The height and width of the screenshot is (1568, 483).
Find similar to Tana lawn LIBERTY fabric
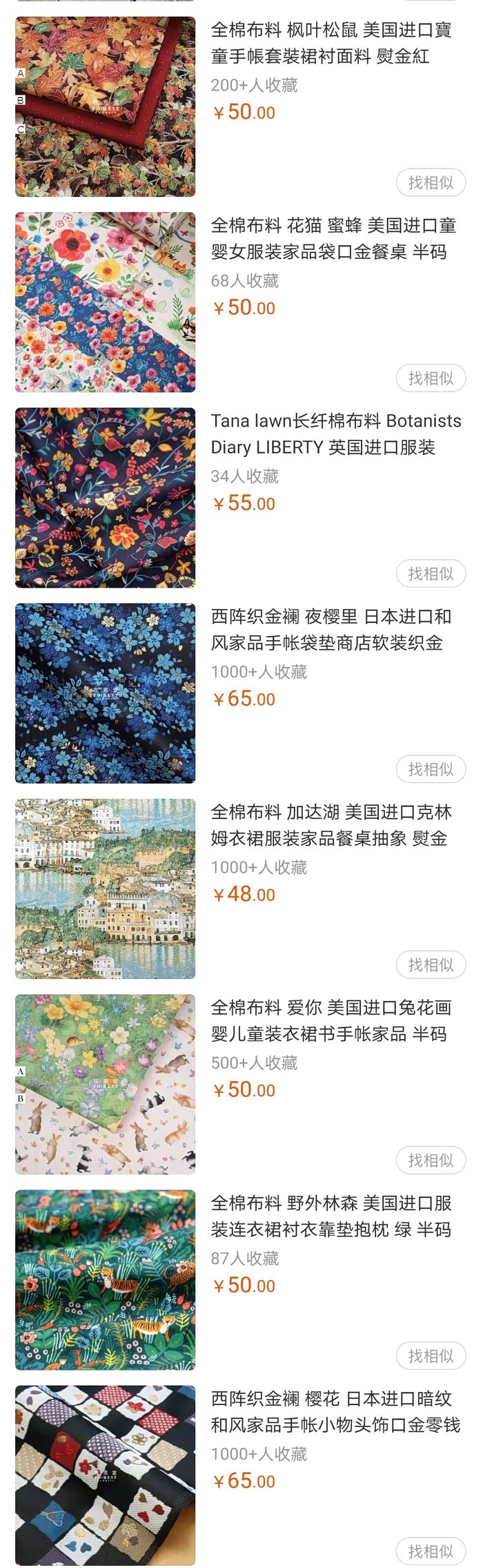[x=431, y=573]
